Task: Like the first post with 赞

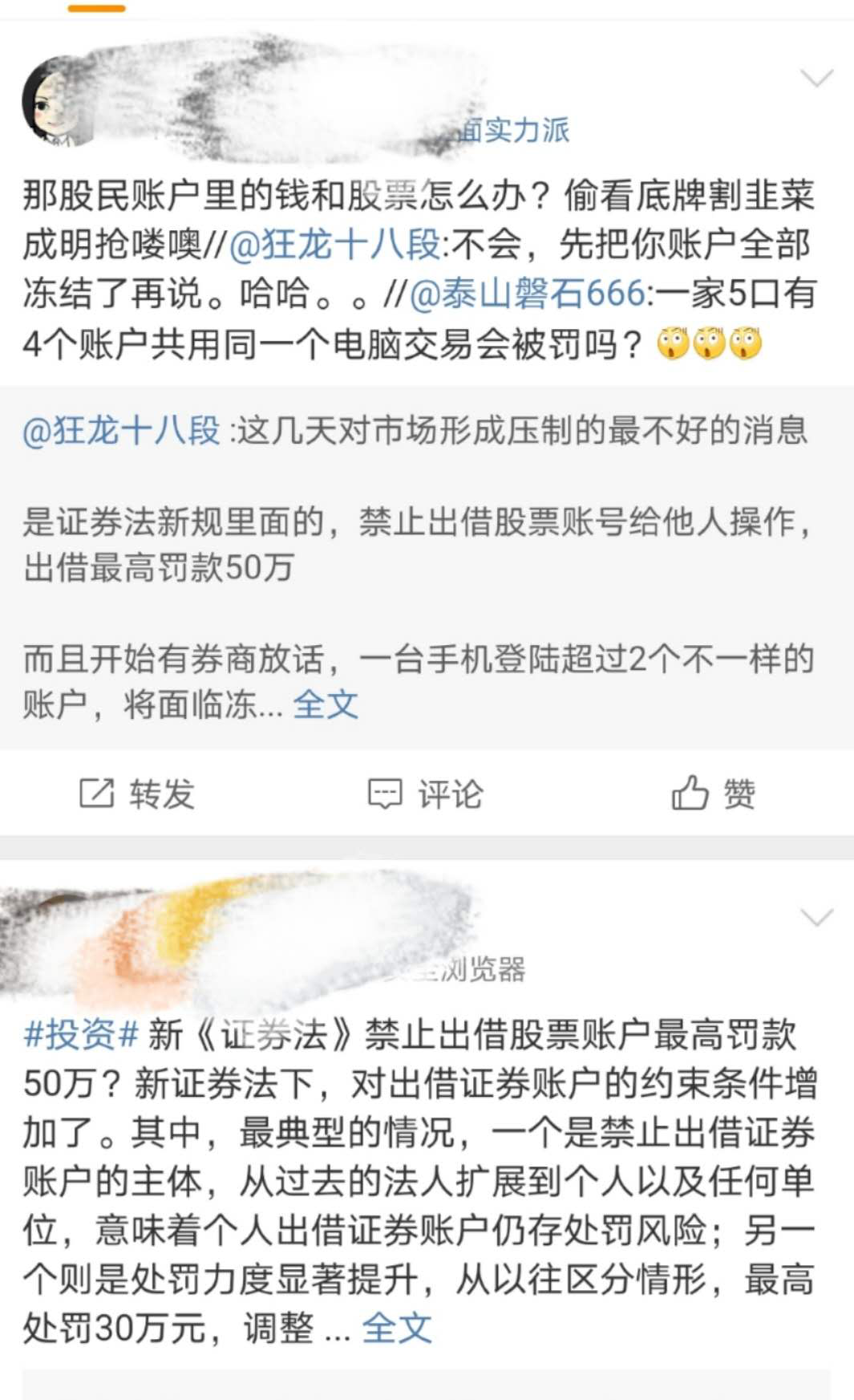Action: coord(714,794)
